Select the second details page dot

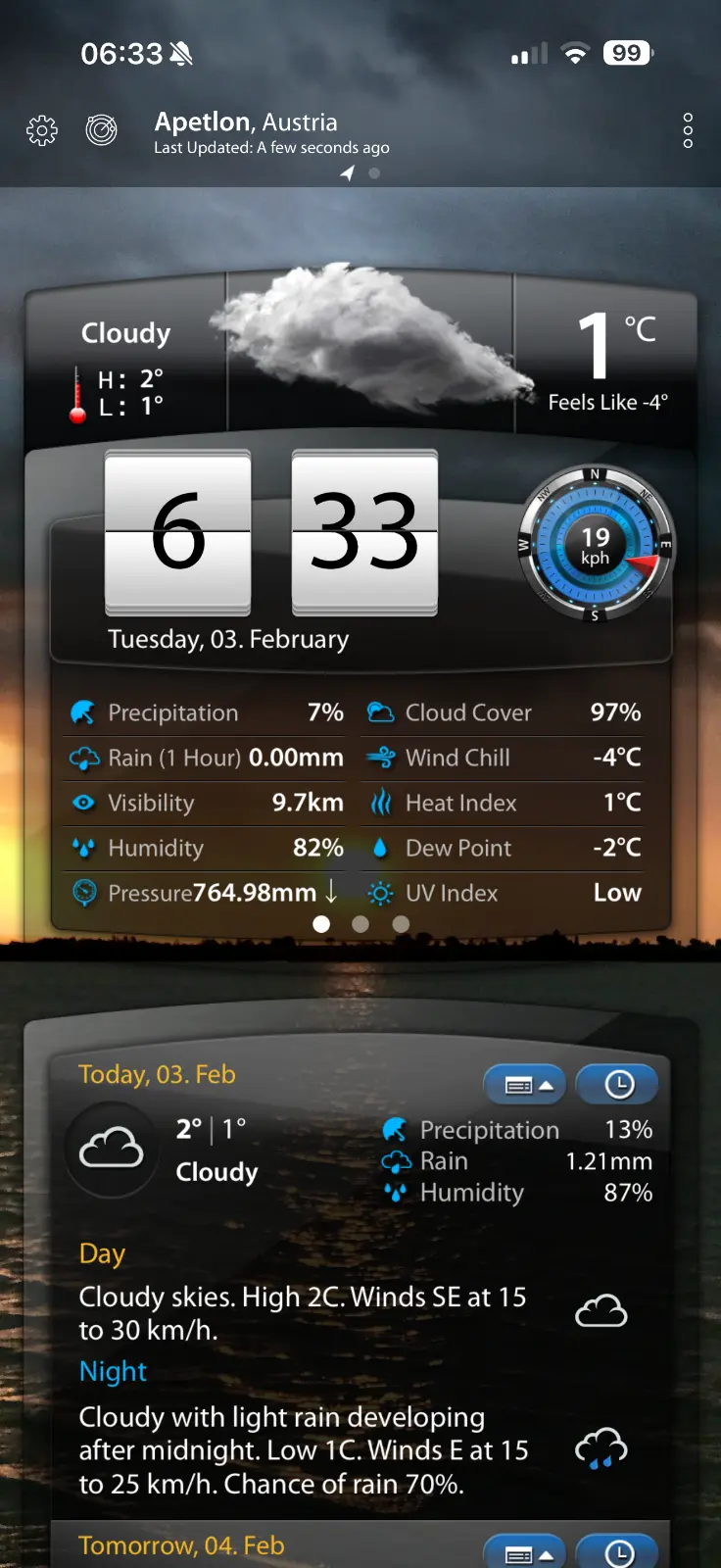tap(360, 924)
